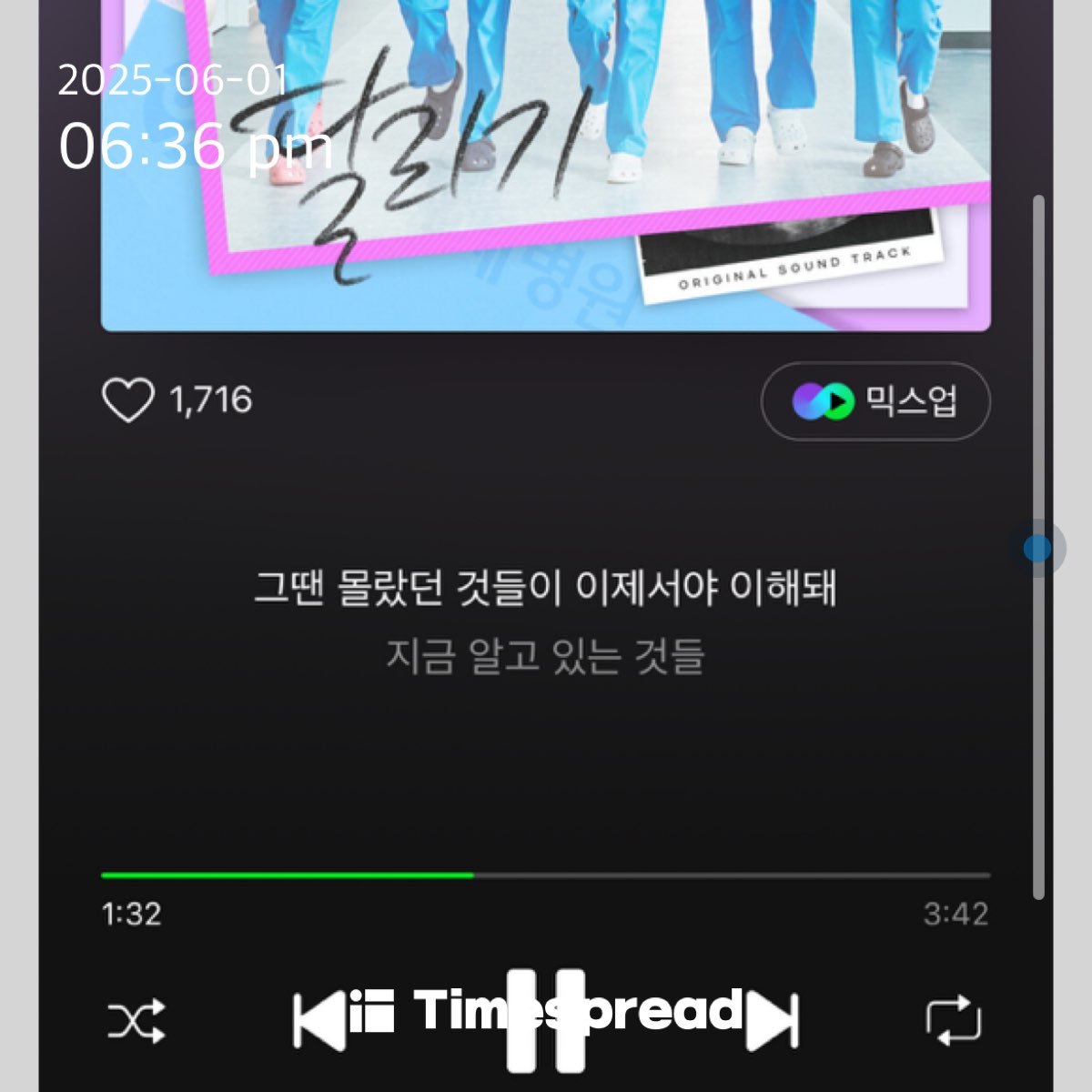The image size is (1092, 1092).
Task: Toggle repeat mode
Action: point(953,1021)
